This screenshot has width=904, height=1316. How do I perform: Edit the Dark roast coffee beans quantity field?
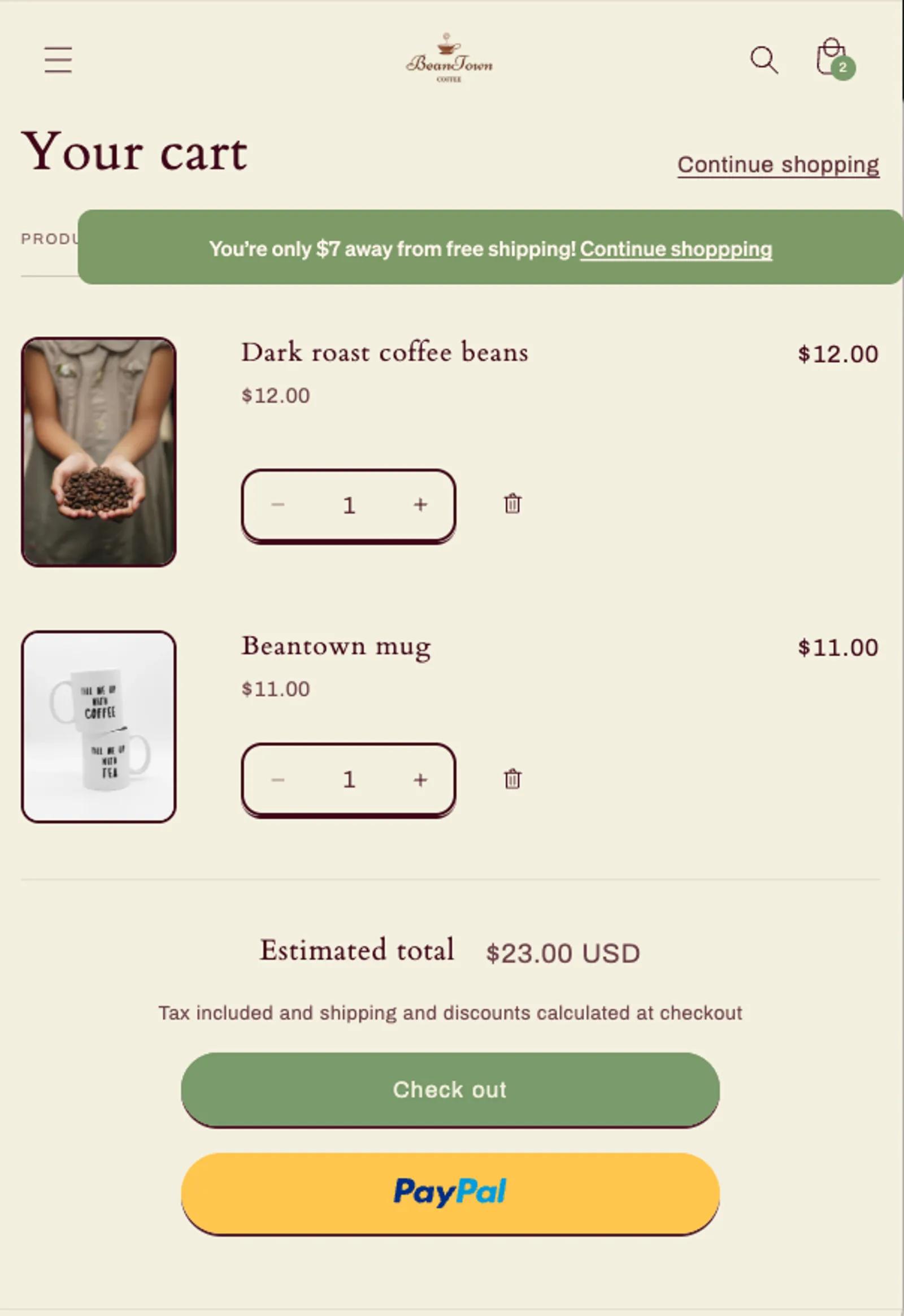349,504
